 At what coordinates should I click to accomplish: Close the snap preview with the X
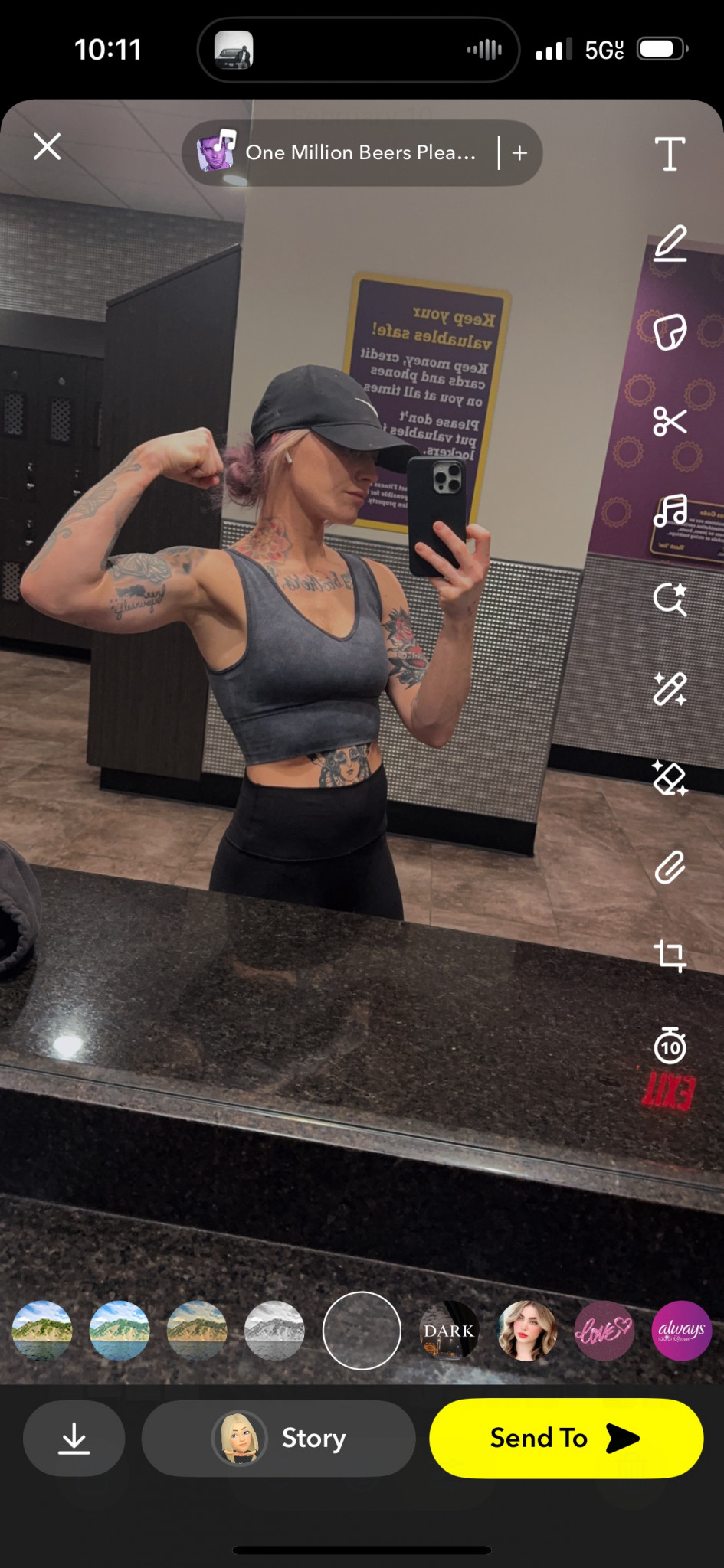[x=48, y=146]
